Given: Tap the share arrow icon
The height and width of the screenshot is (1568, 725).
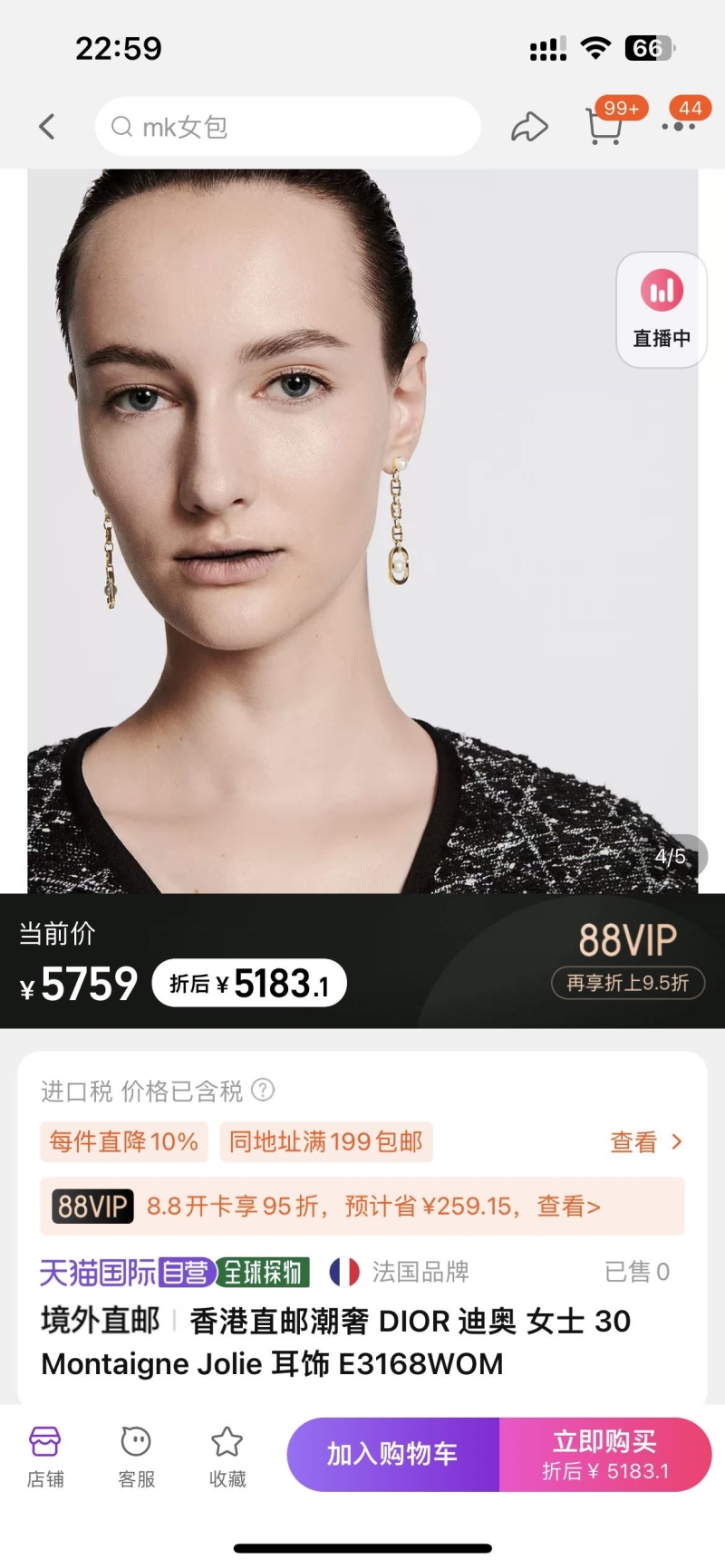Looking at the screenshot, I should point(530,127).
